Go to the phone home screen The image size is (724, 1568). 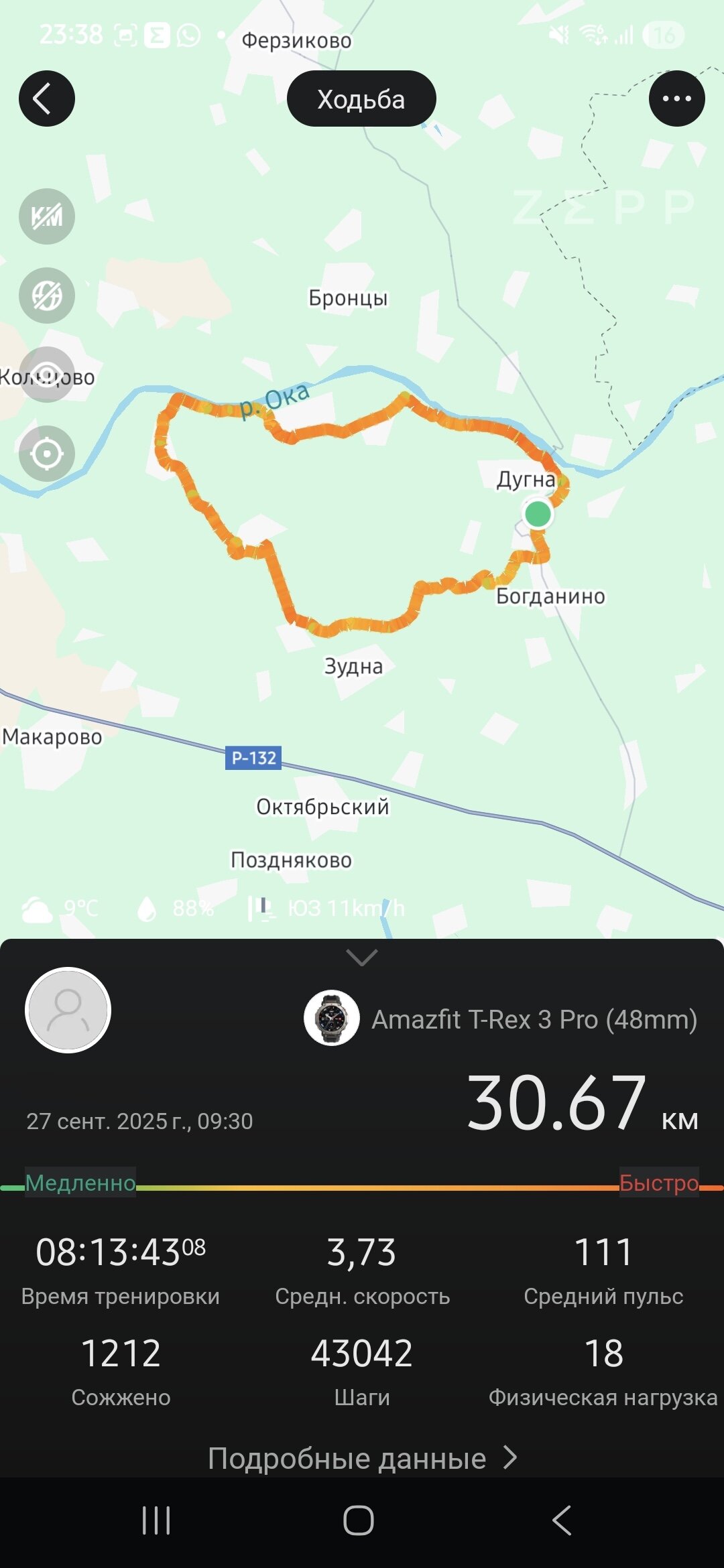point(359,1520)
